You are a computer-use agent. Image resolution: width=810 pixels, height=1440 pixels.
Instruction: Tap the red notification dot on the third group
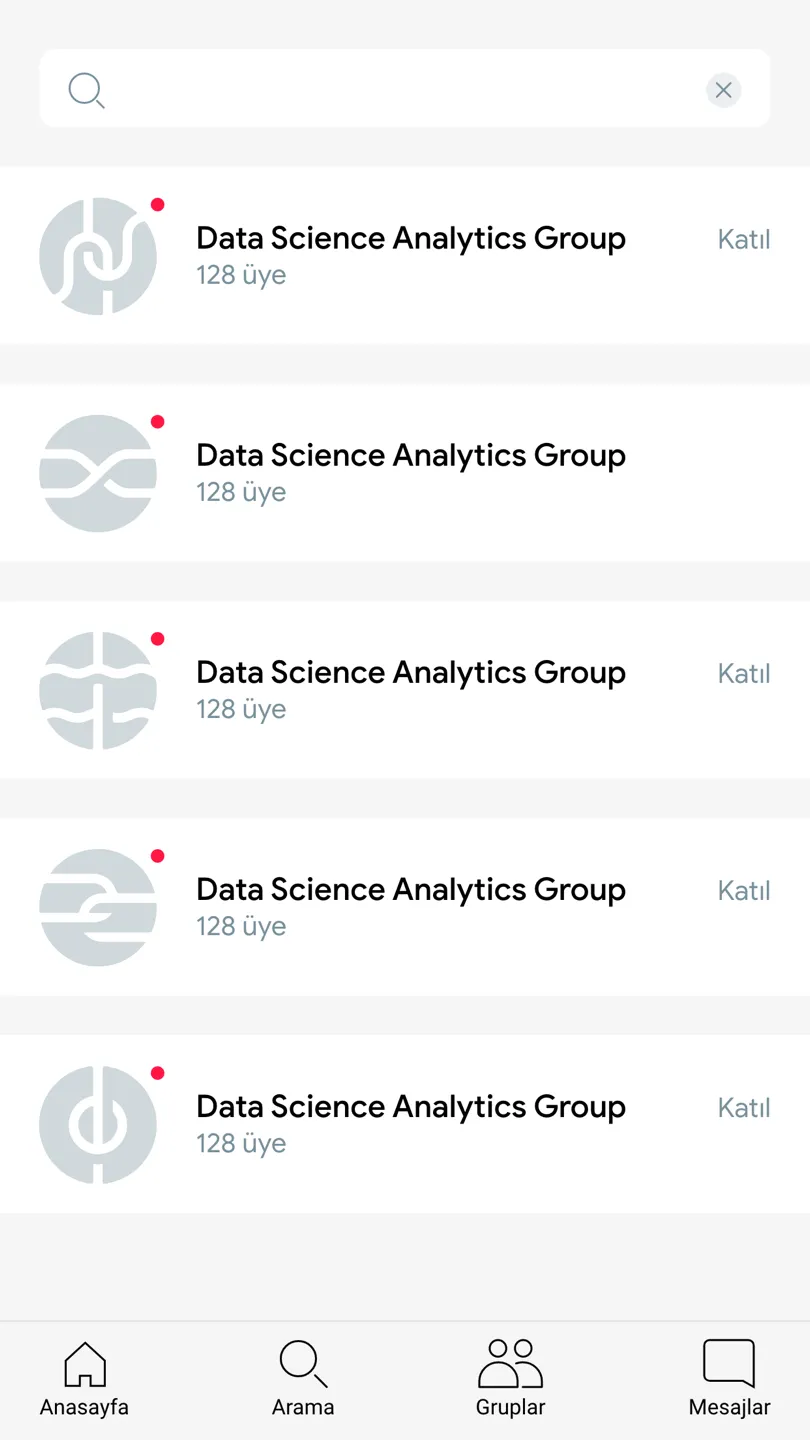pyautogui.click(x=158, y=638)
